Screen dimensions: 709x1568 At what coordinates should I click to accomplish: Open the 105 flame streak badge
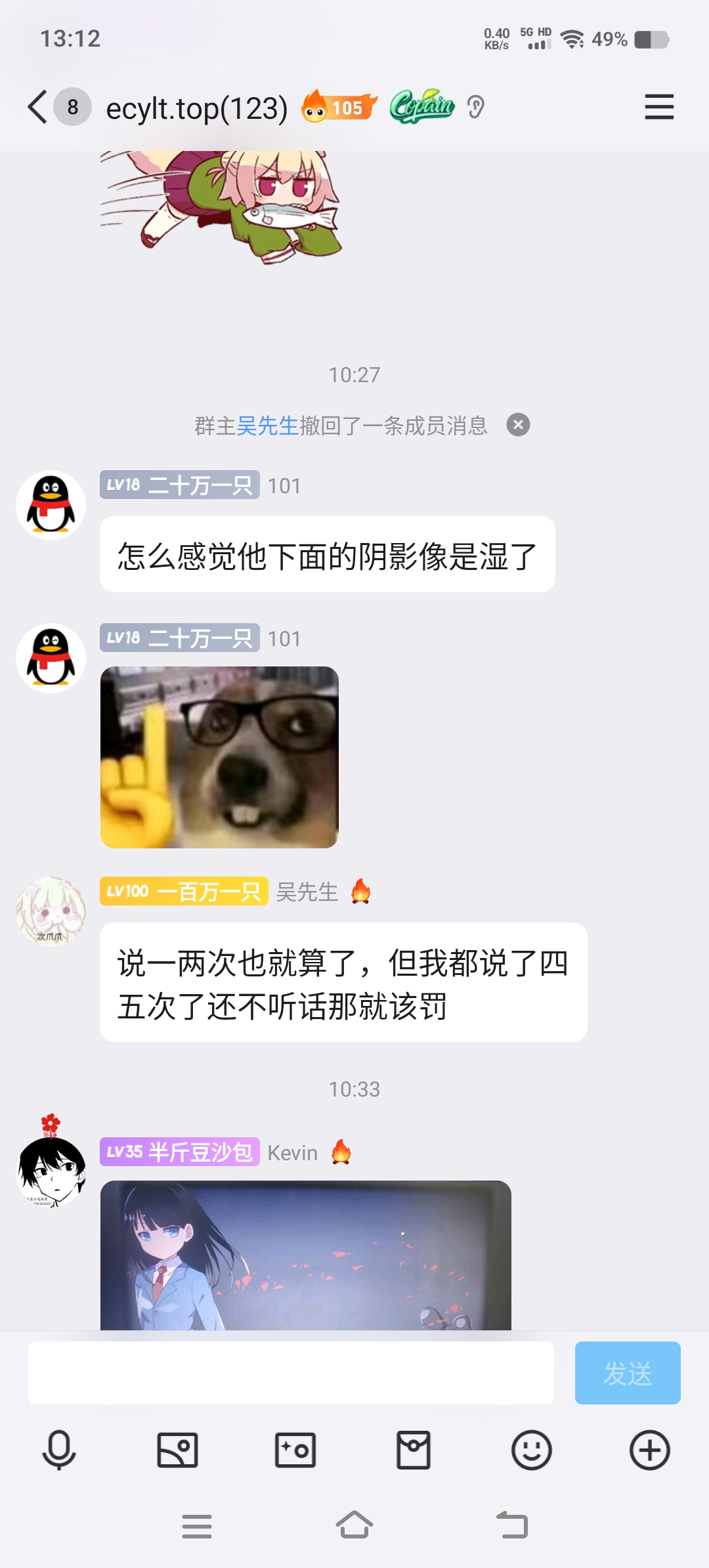[x=339, y=107]
